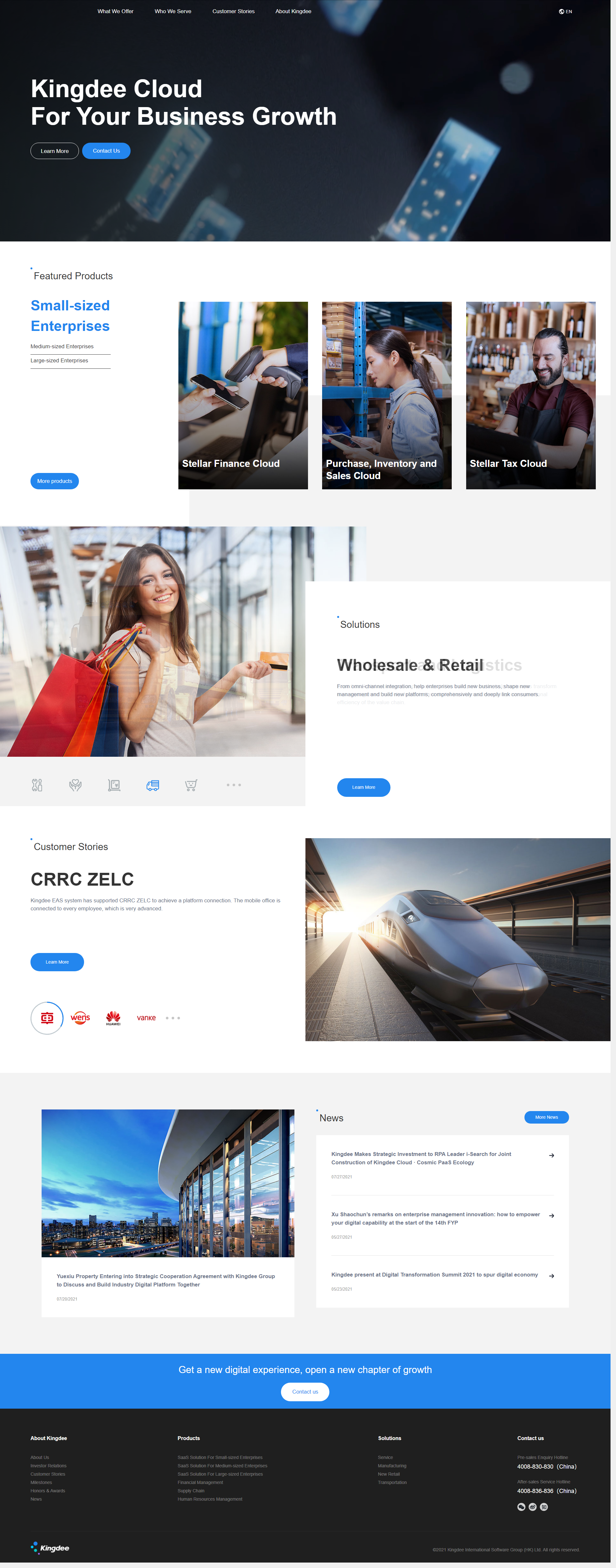Viewport: 616px width, 1568px height.
Task: Select the Huawei customer logo
Action: coord(113,1018)
